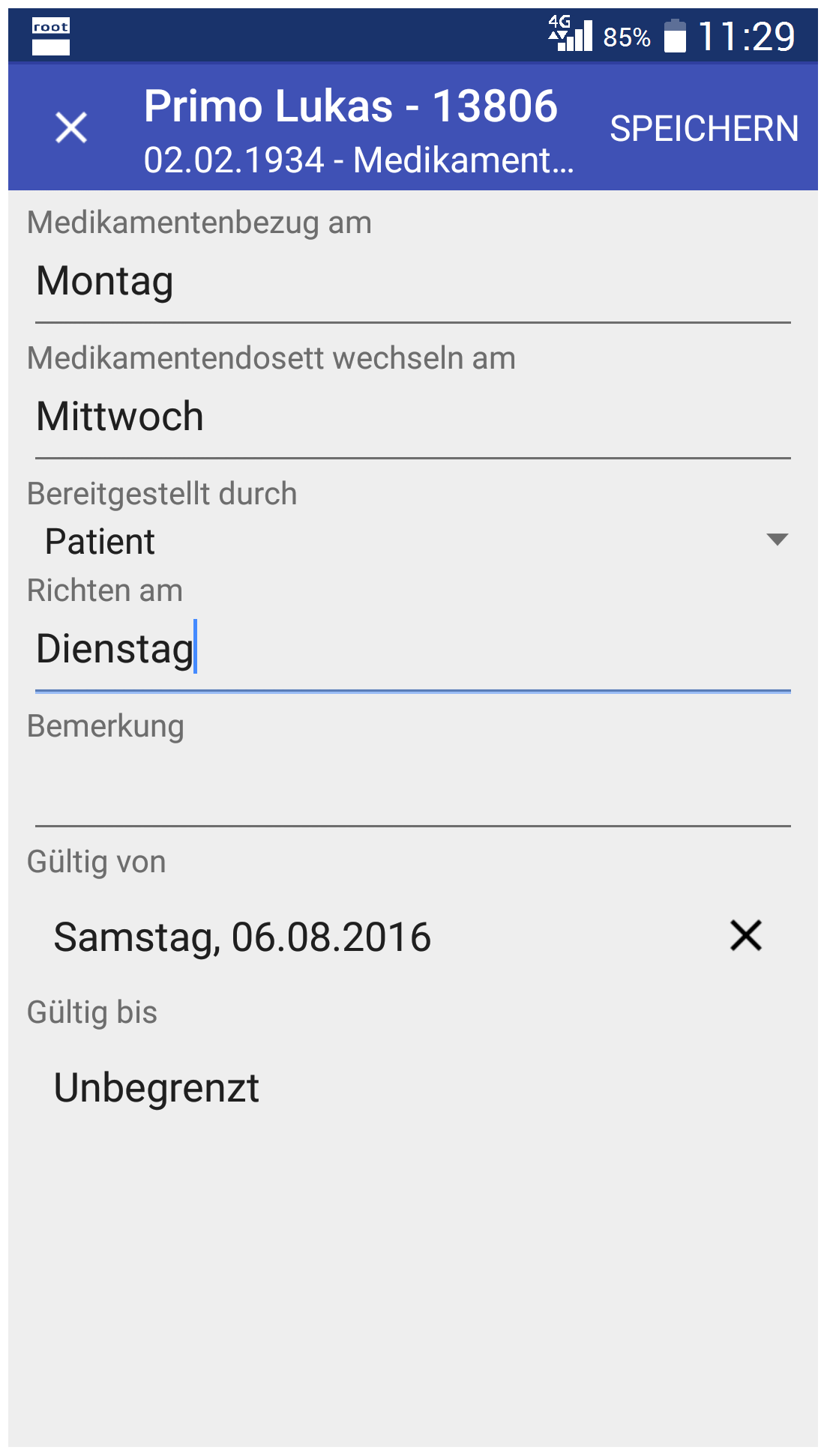Close the form with the X icon
827x1456 pixels.
coord(71,127)
